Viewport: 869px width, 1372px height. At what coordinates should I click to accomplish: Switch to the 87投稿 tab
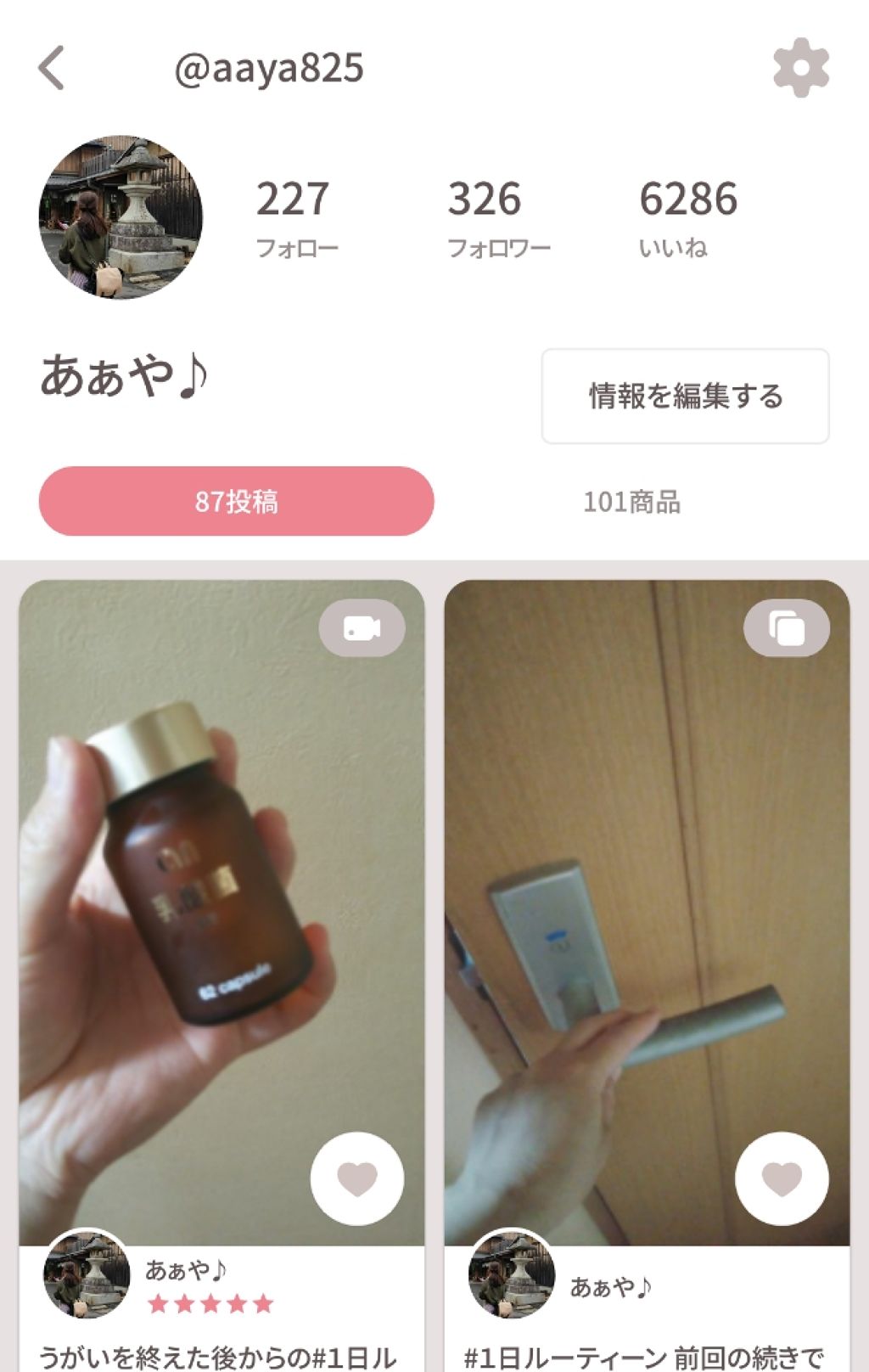tap(236, 501)
